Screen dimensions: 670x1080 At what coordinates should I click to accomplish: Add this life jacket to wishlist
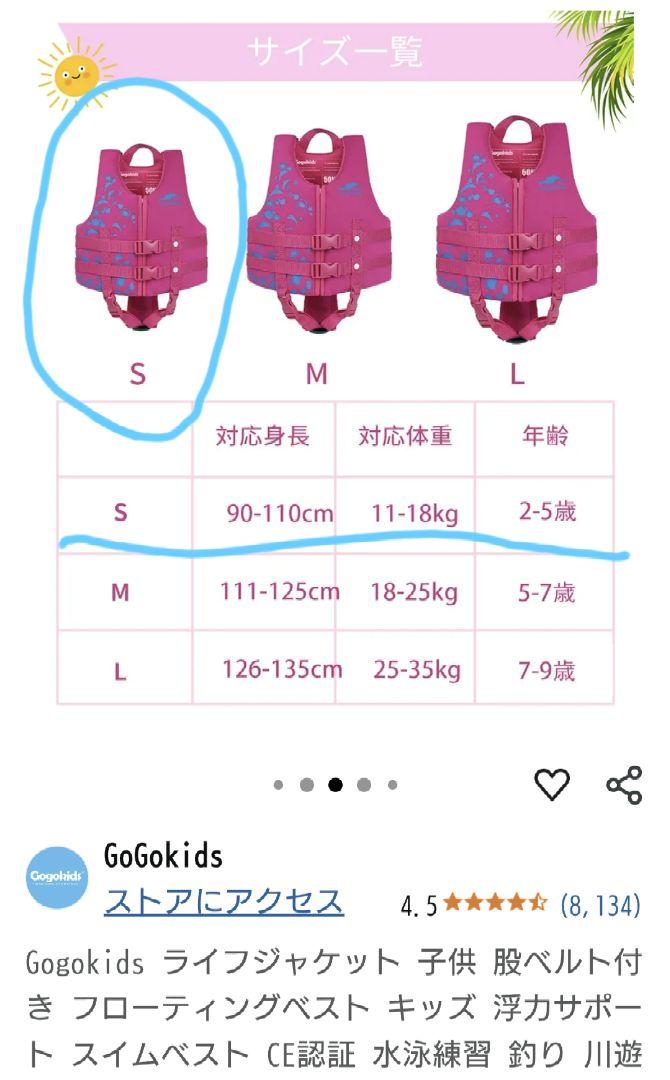click(552, 784)
